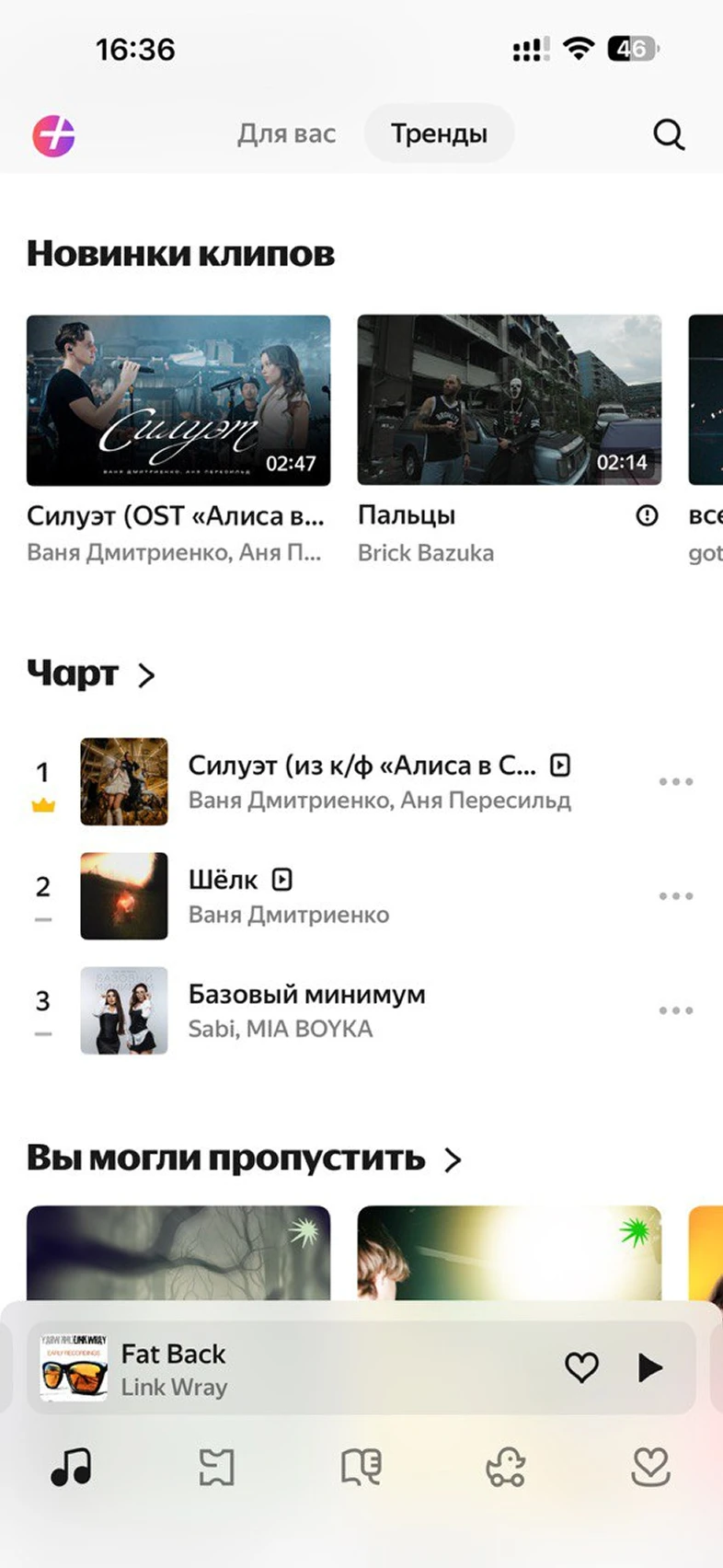Open the full Чарт list

point(91,674)
